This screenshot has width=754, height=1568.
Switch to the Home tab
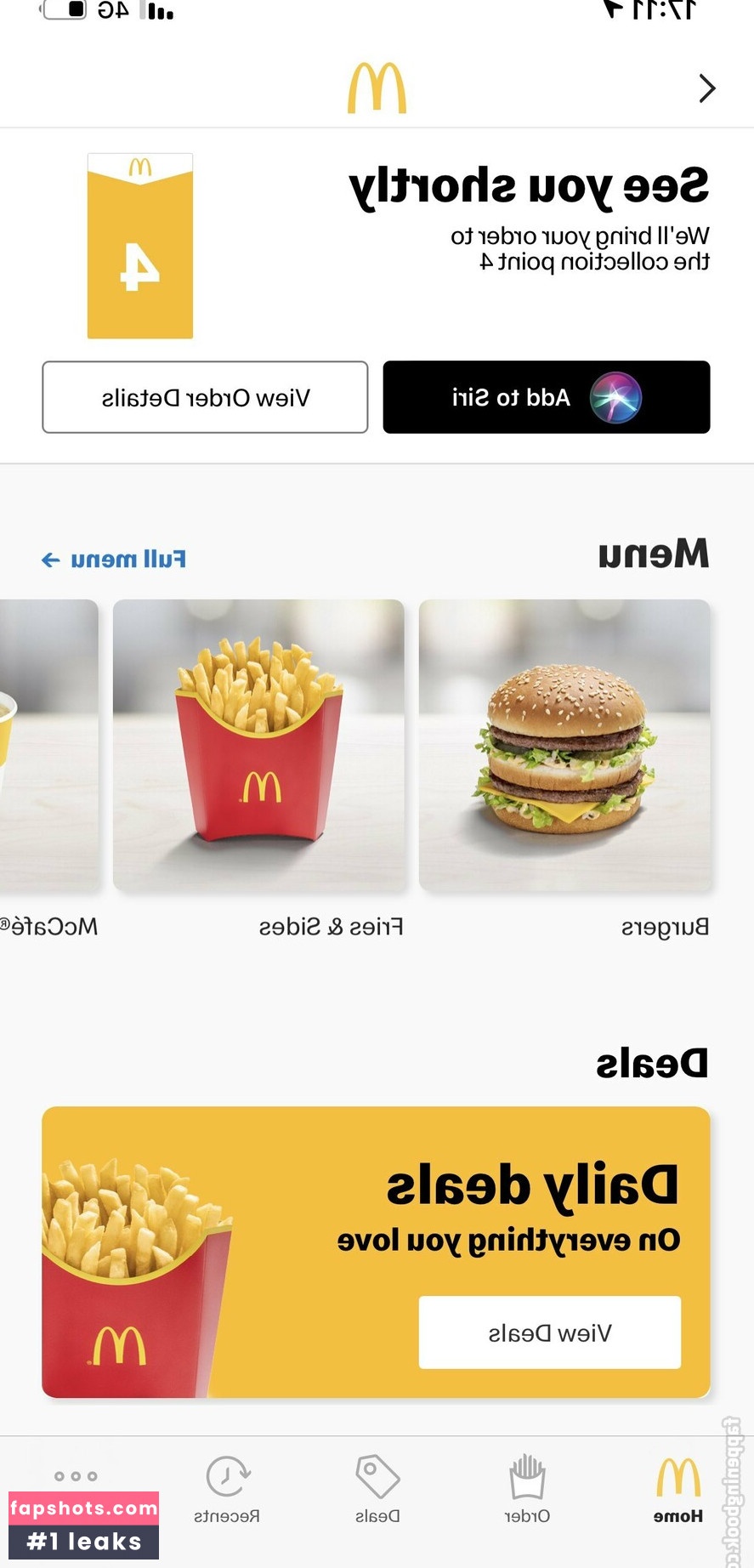point(678,1490)
